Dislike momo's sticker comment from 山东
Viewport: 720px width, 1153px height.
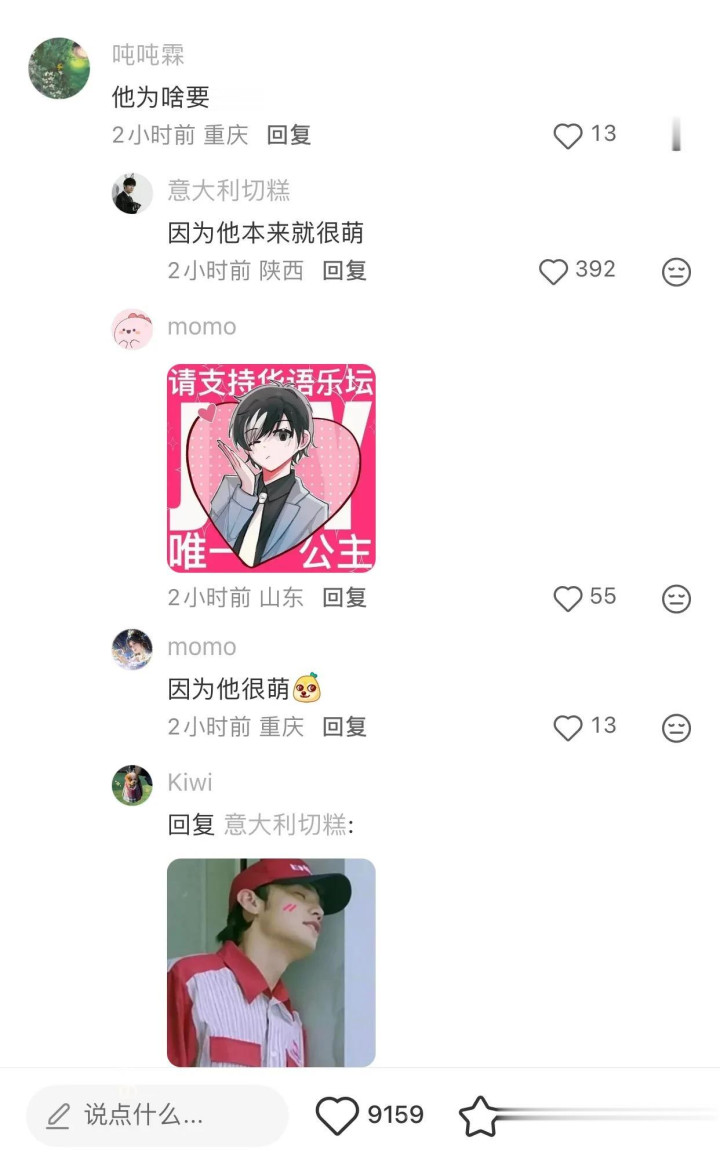[x=677, y=598]
